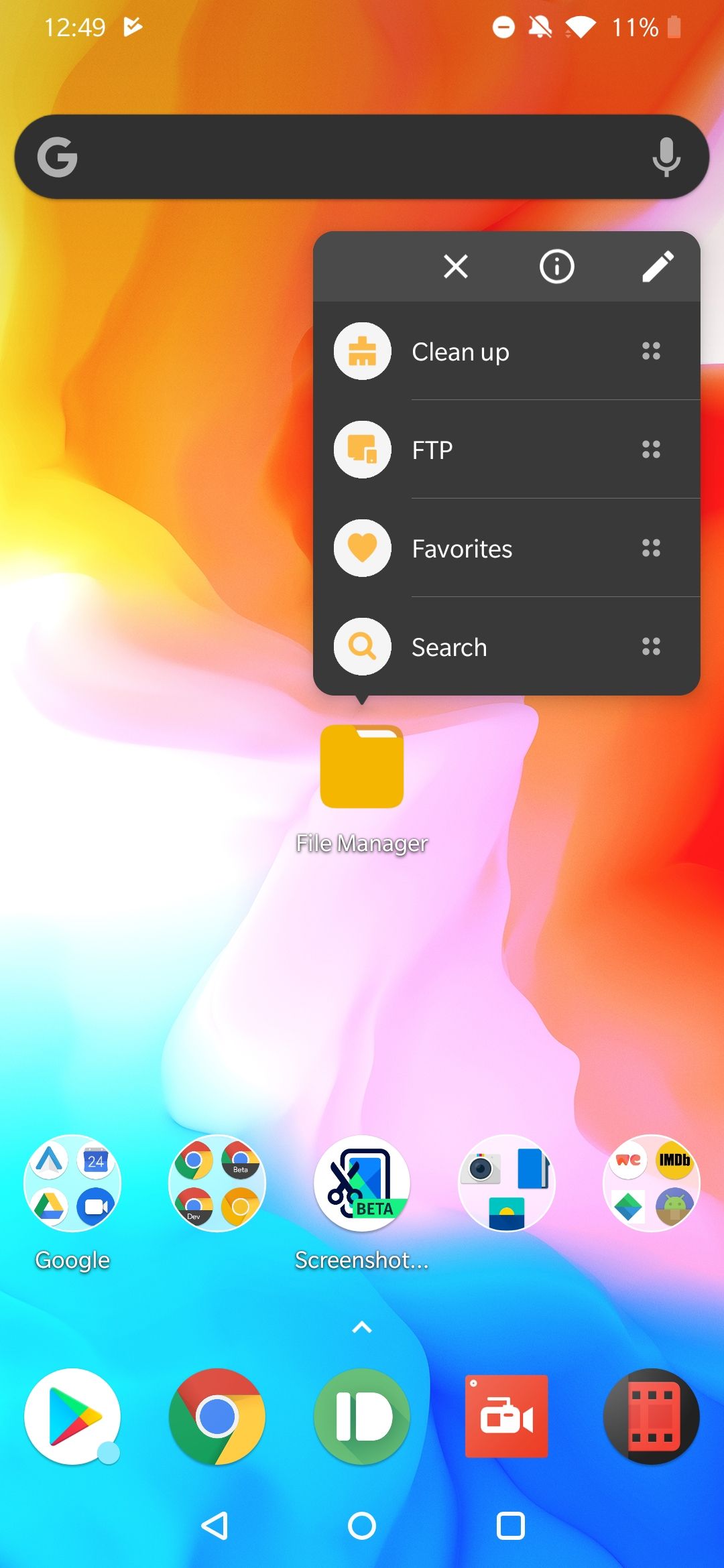Tap the Clean up paintbrush icon

(362, 351)
